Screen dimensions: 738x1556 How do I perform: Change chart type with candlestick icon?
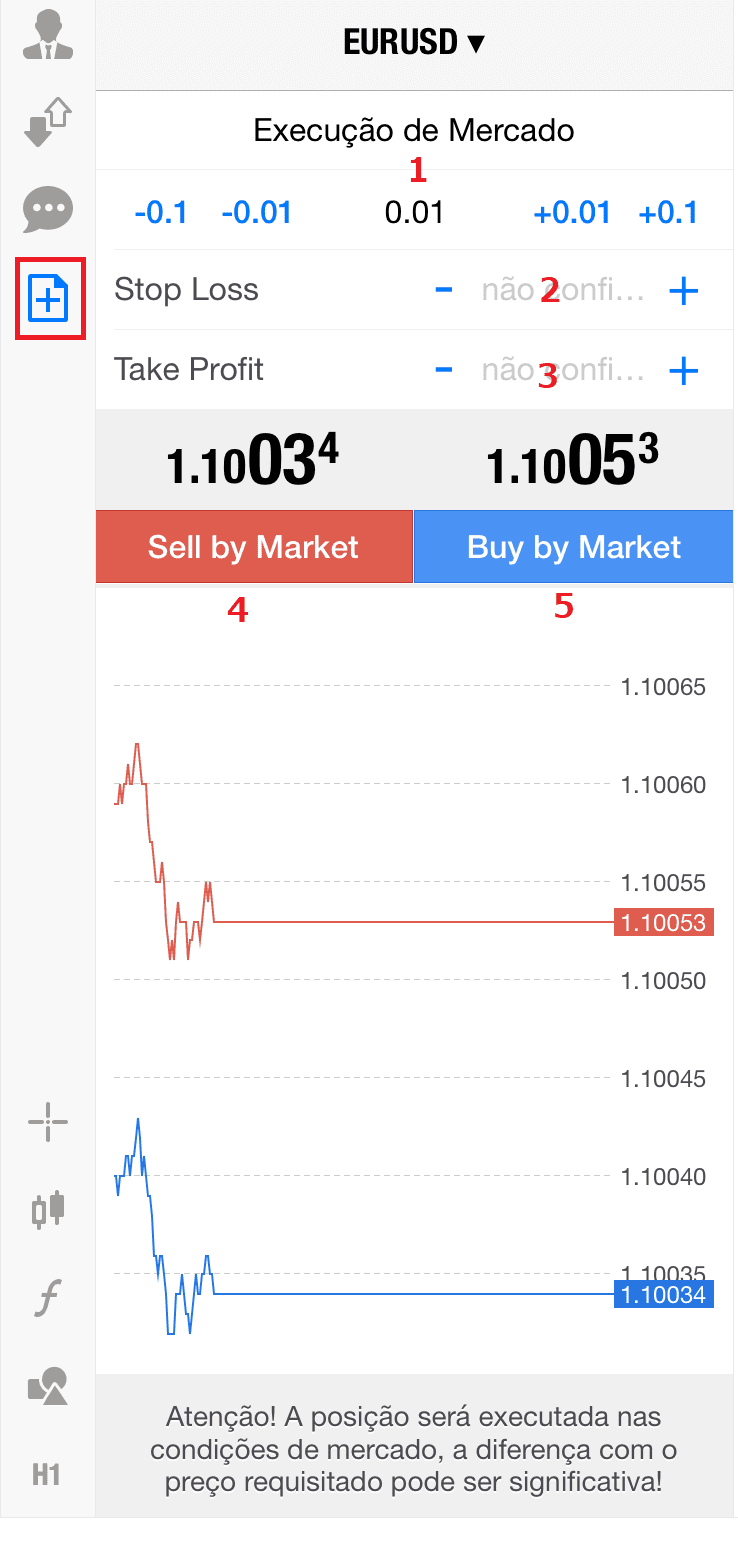tap(47, 1209)
